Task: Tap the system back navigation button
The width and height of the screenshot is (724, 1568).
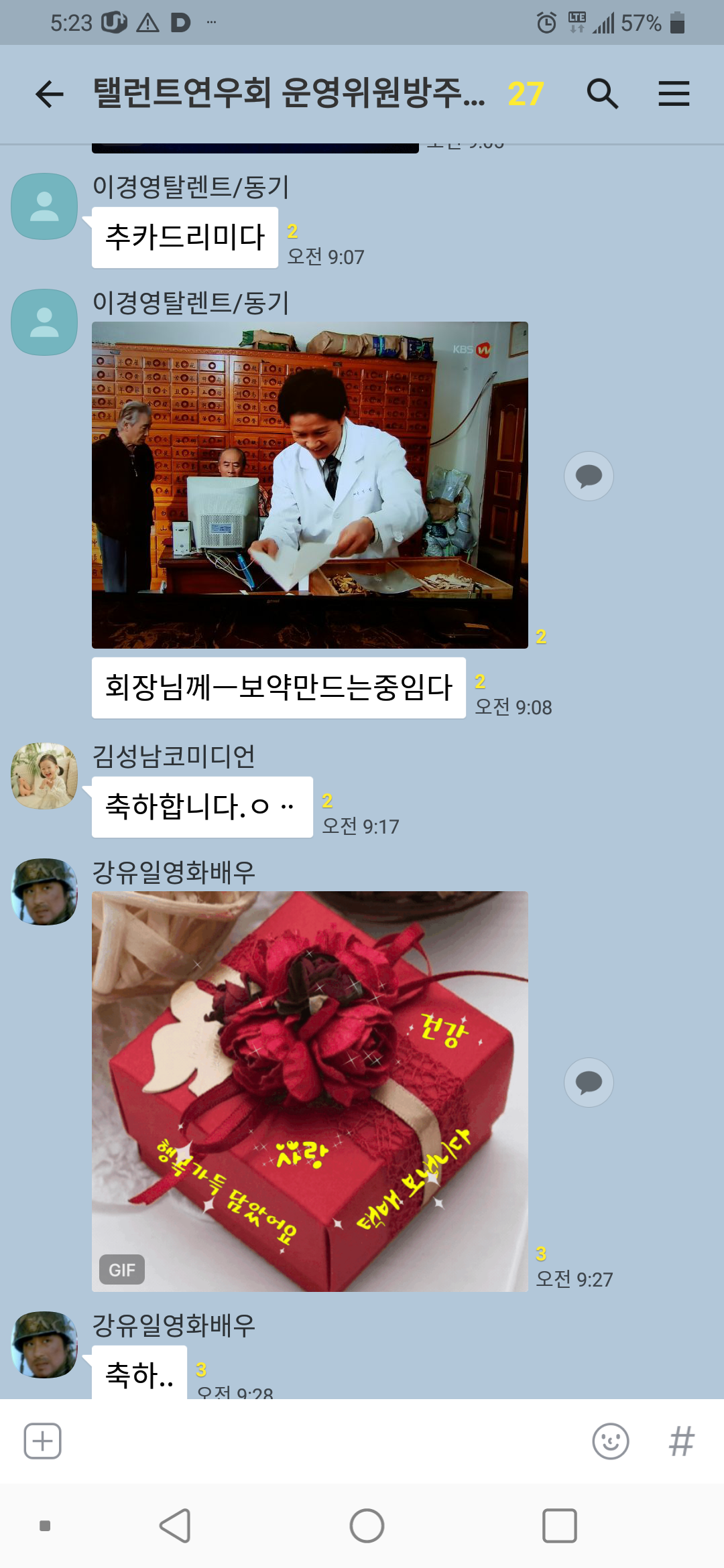Action: click(x=176, y=1526)
